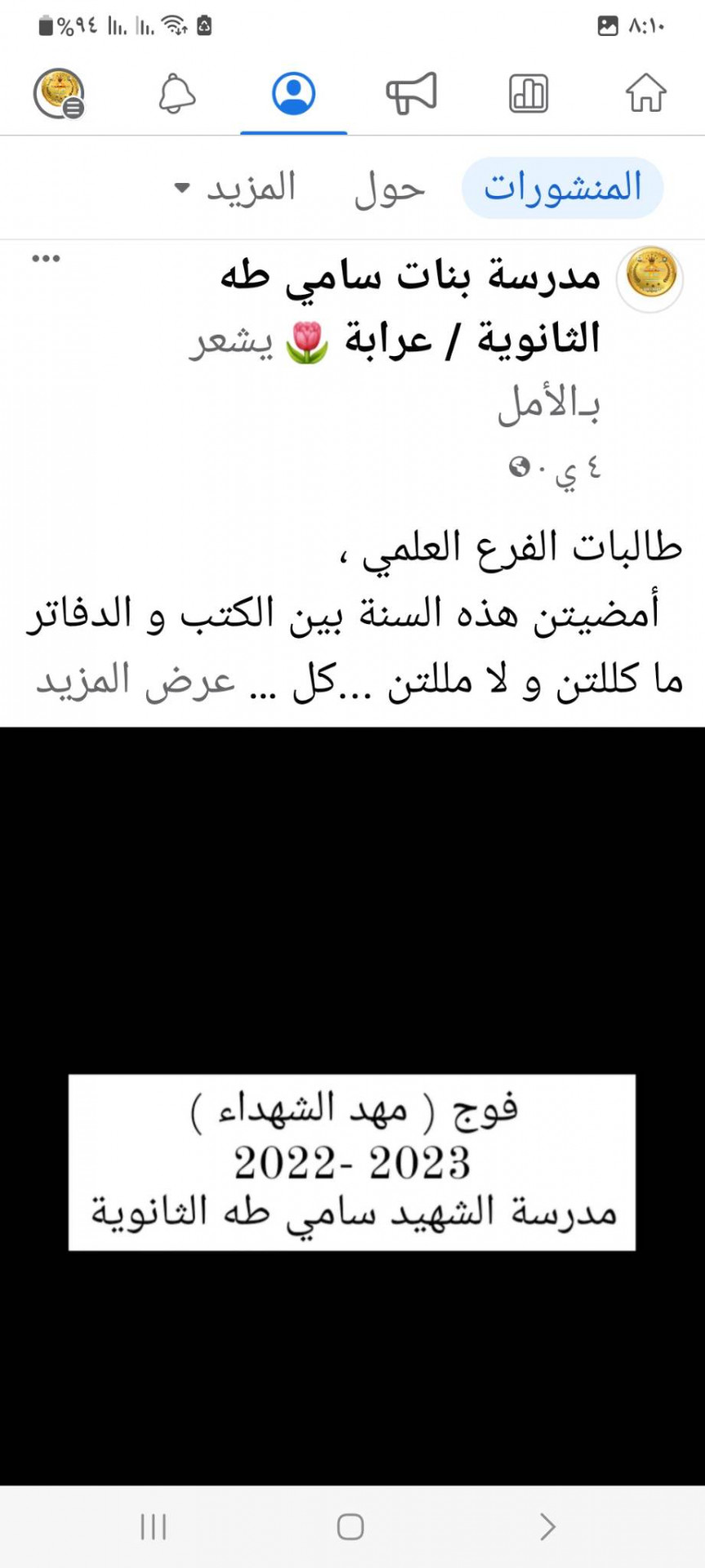
Task: Go to the system home button
Action: (x=350, y=1526)
